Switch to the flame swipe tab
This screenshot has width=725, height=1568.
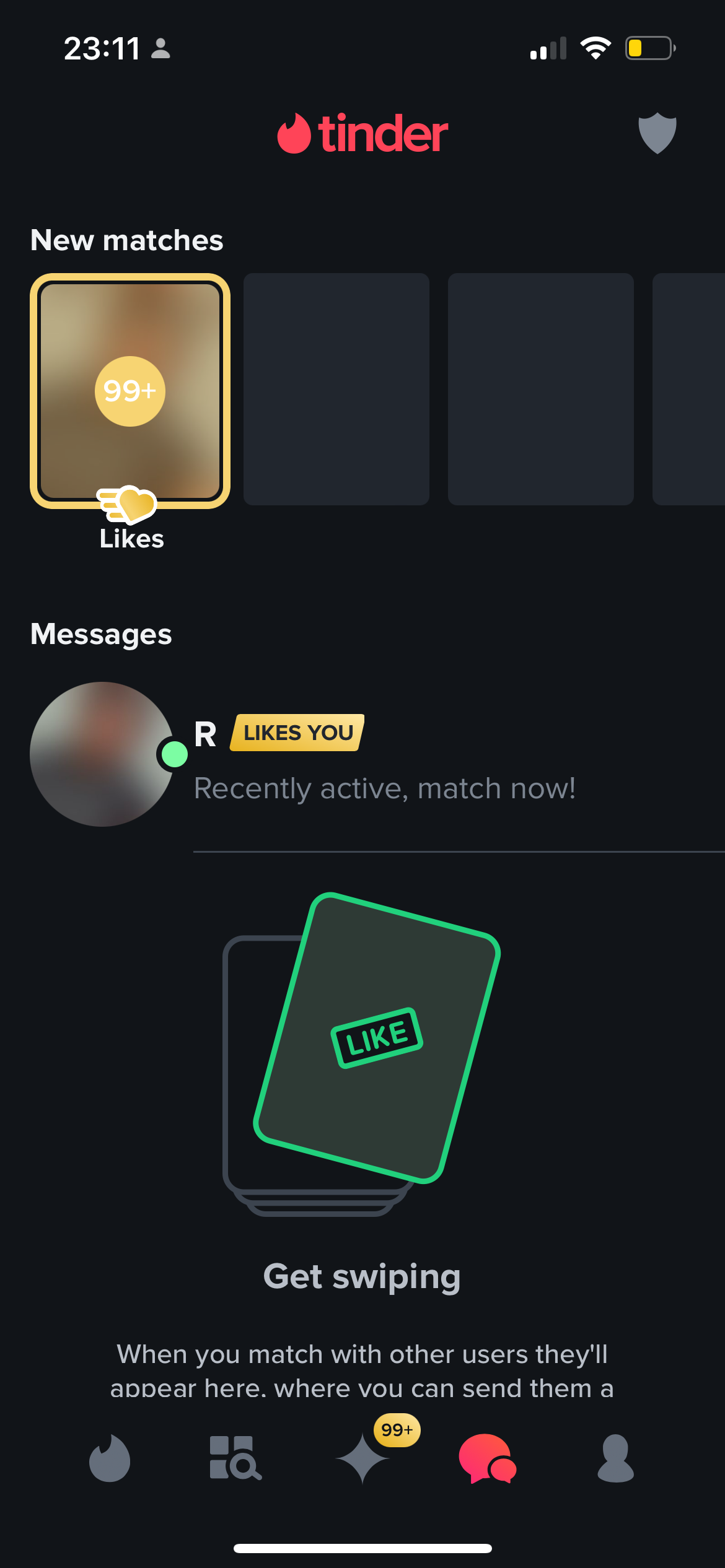click(x=110, y=1459)
